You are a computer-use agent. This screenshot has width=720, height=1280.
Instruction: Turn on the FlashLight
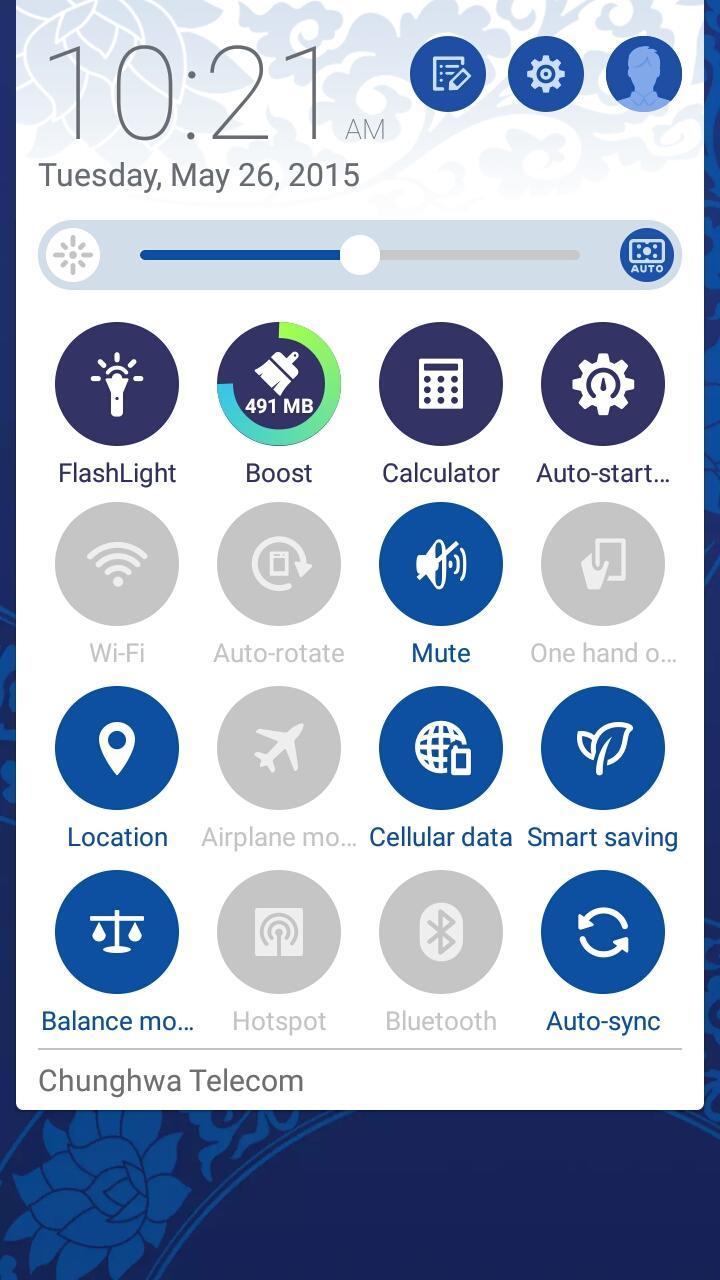117,383
